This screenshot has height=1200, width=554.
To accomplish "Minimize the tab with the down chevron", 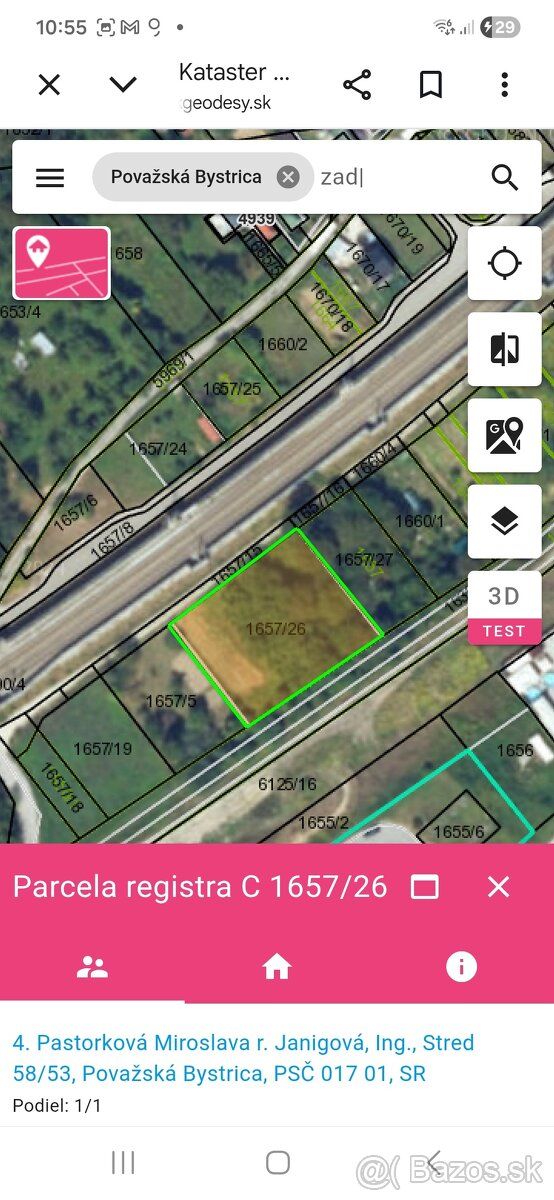I will tap(123, 85).
